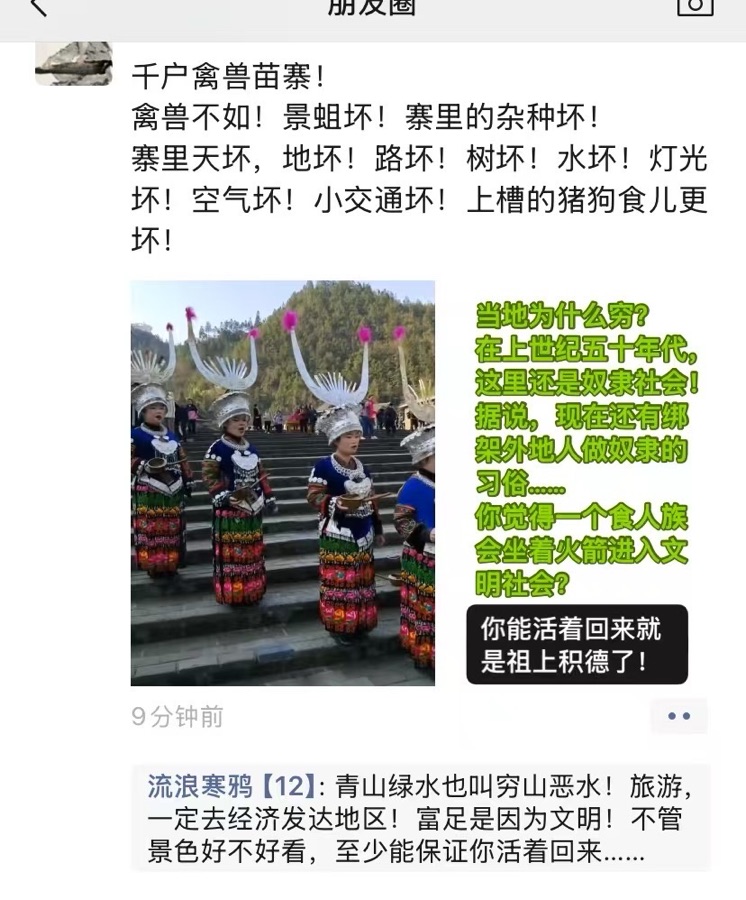
Task: Open the camera to post a moment
Action: tap(695, 7)
